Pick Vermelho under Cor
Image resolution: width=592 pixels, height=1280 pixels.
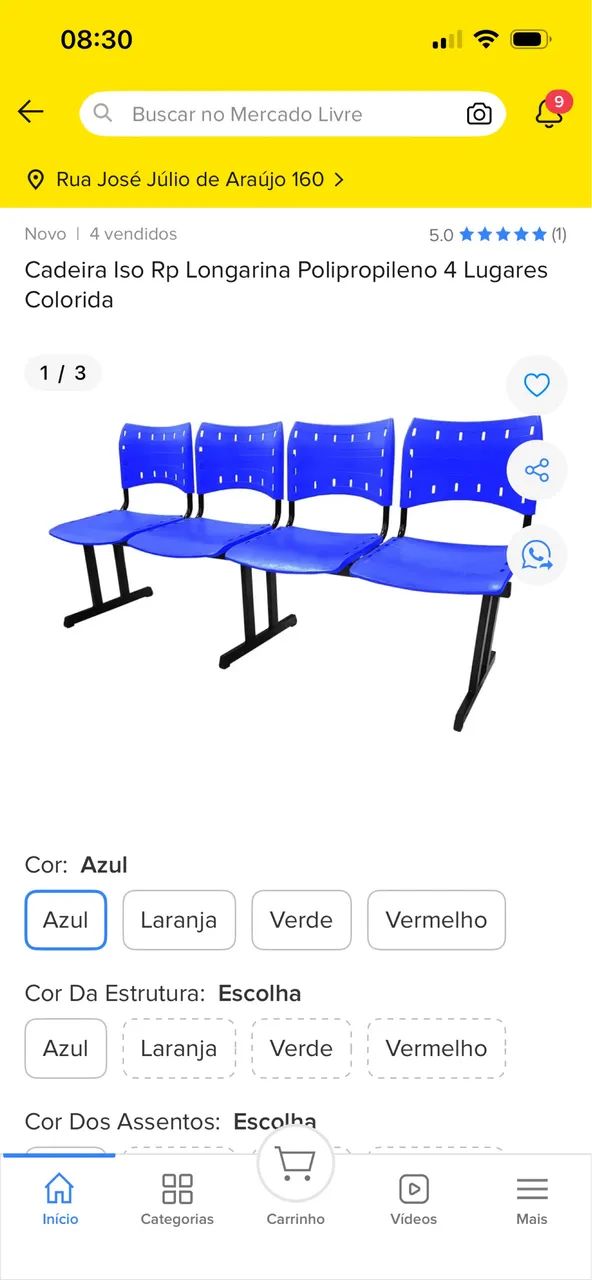point(436,920)
